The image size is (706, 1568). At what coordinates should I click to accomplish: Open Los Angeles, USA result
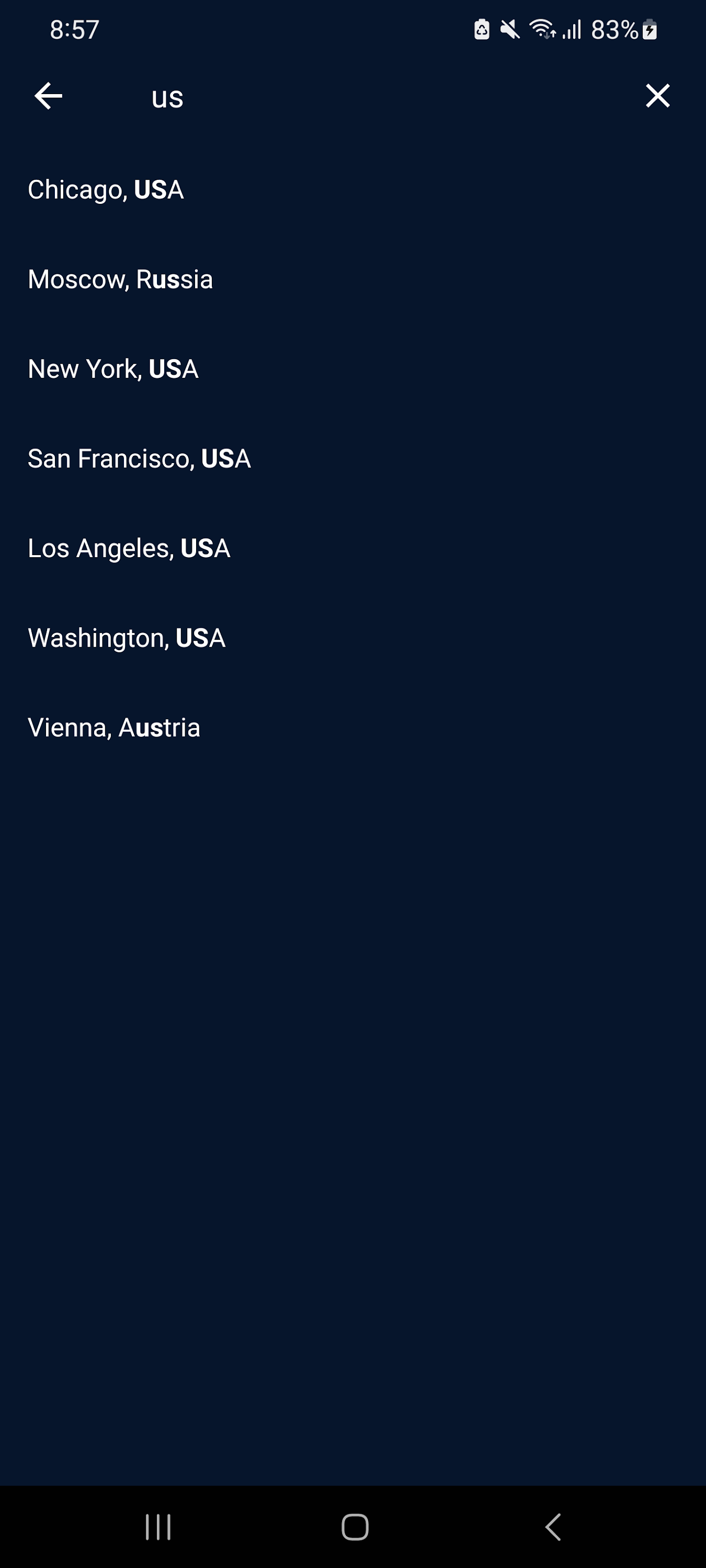(129, 548)
